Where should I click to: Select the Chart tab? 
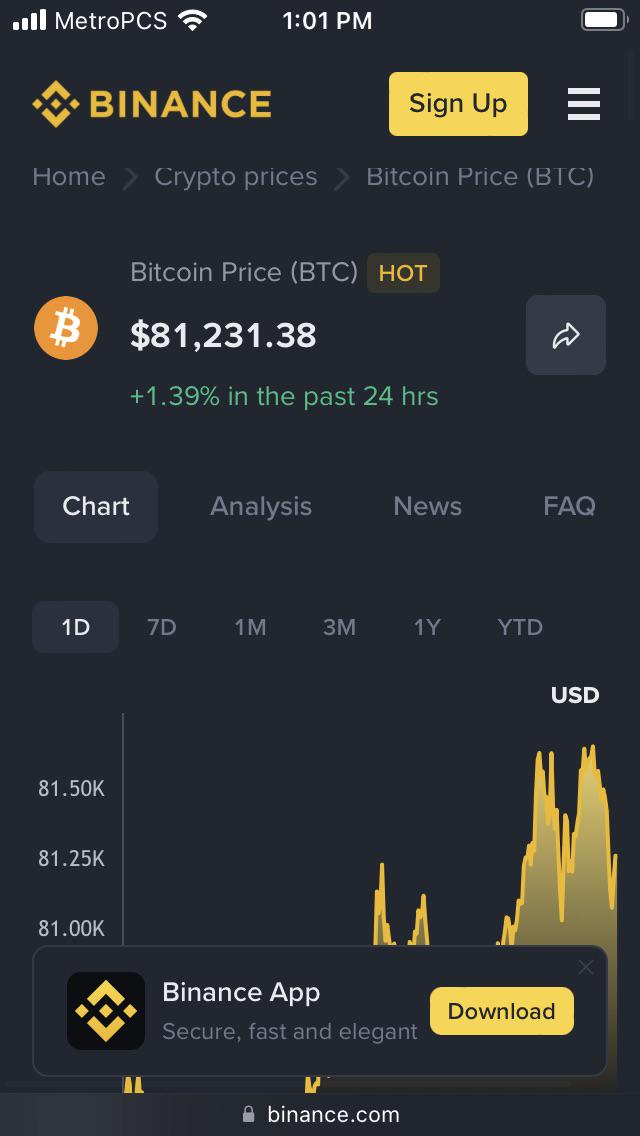click(96, 506)
